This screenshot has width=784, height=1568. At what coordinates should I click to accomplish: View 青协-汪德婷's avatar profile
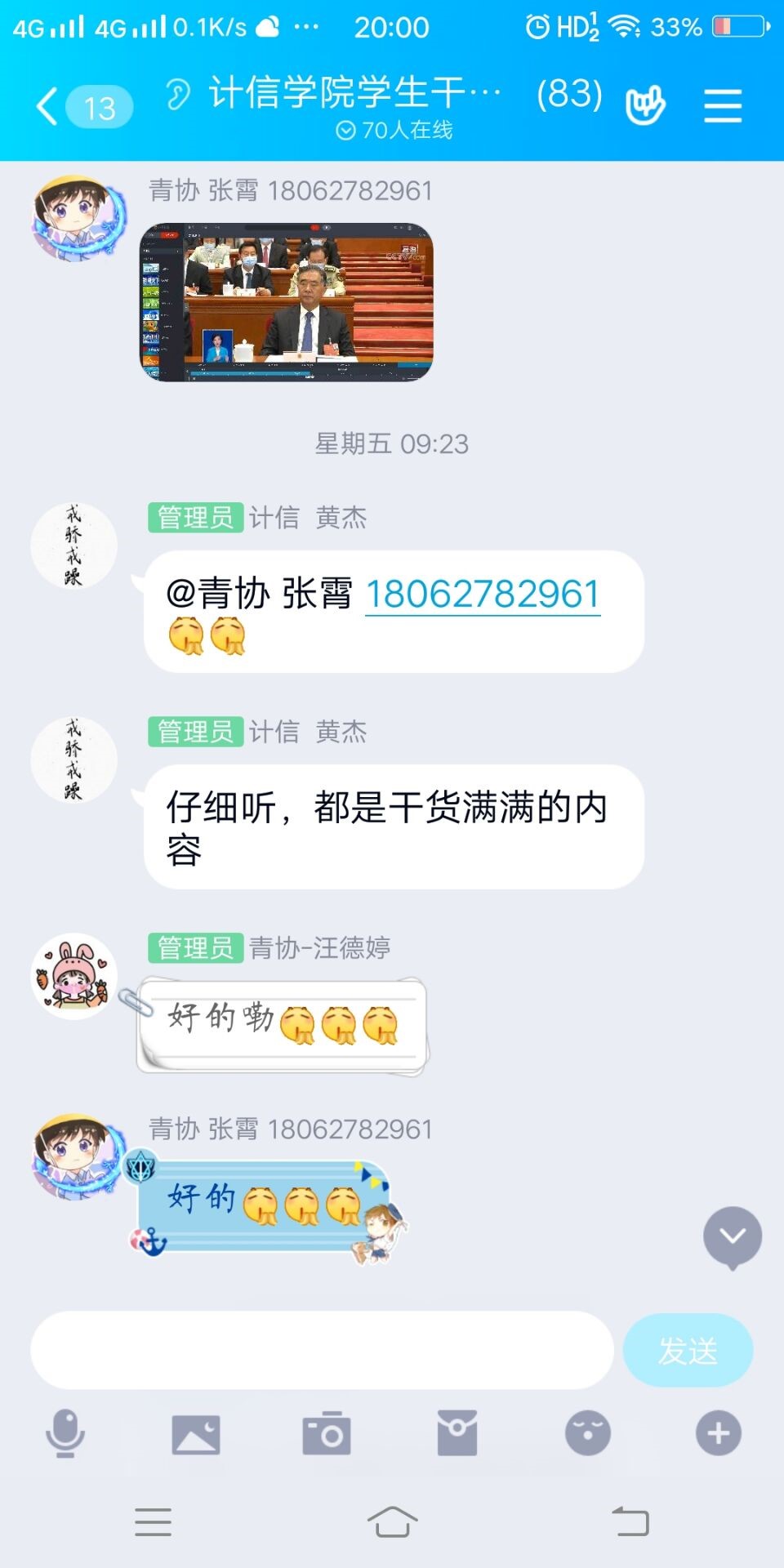(74, 976)
